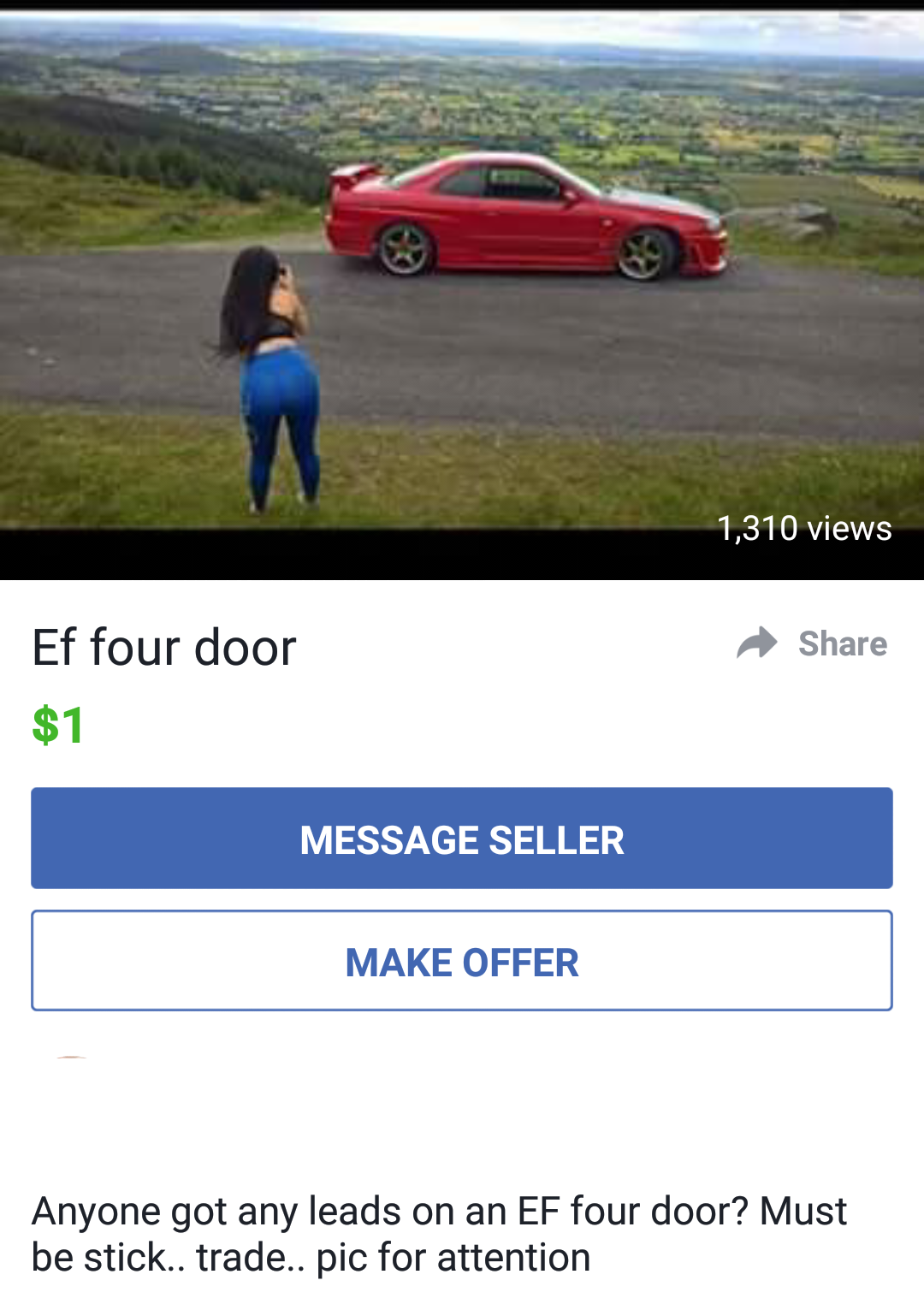The image size is (924, 1304).
Task: Message the seller of this listing
Action: [462, 839]
